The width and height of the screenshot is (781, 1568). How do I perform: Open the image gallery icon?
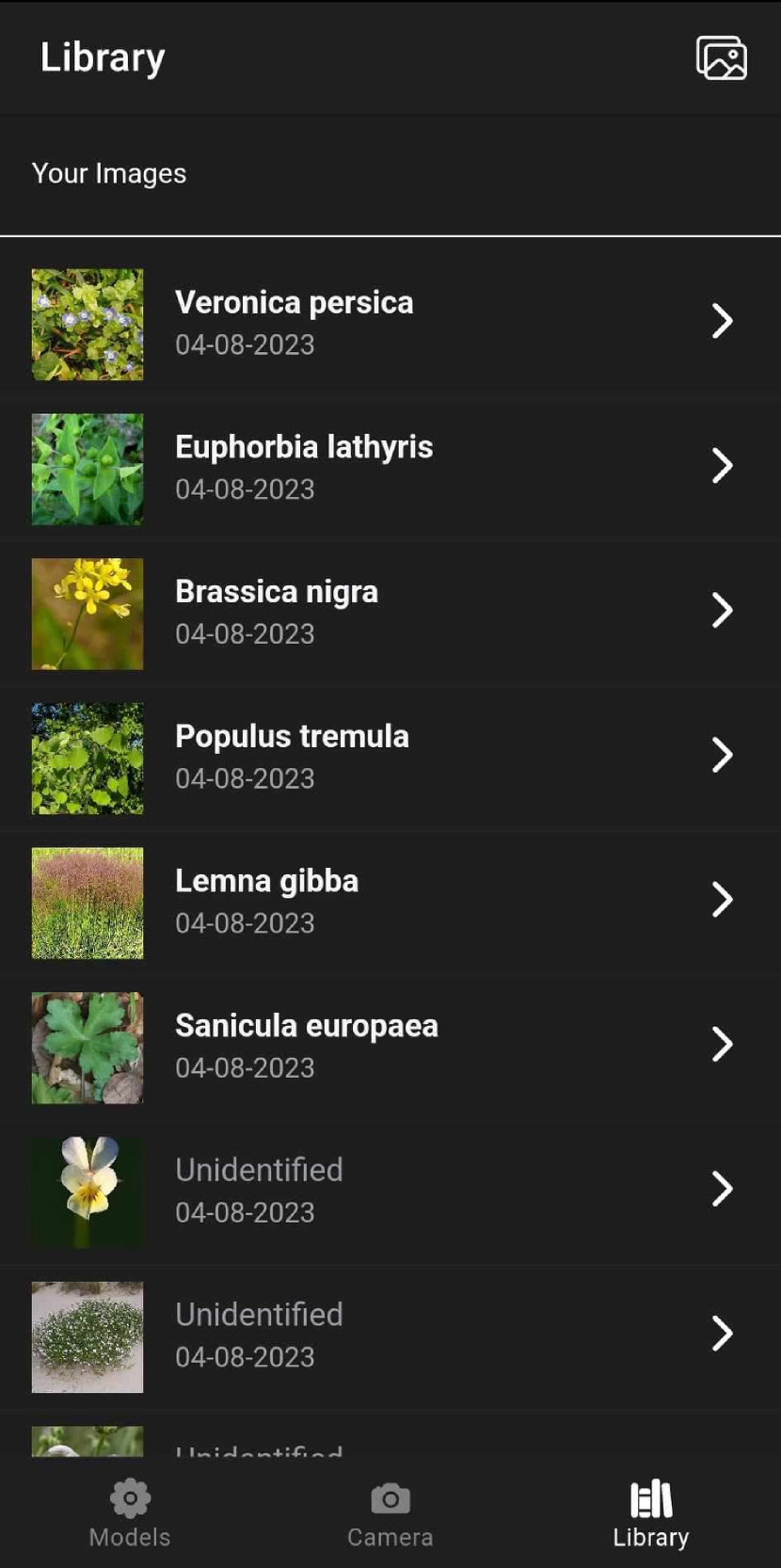tap(721, 58)
